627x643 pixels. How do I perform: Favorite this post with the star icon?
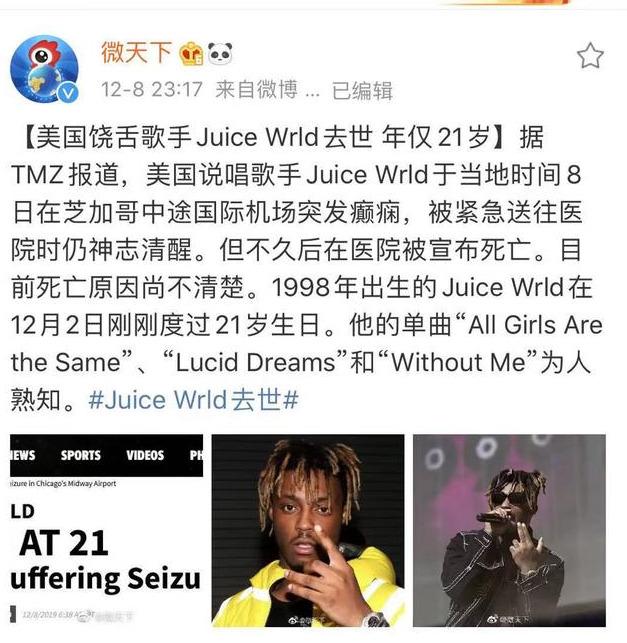591,56
